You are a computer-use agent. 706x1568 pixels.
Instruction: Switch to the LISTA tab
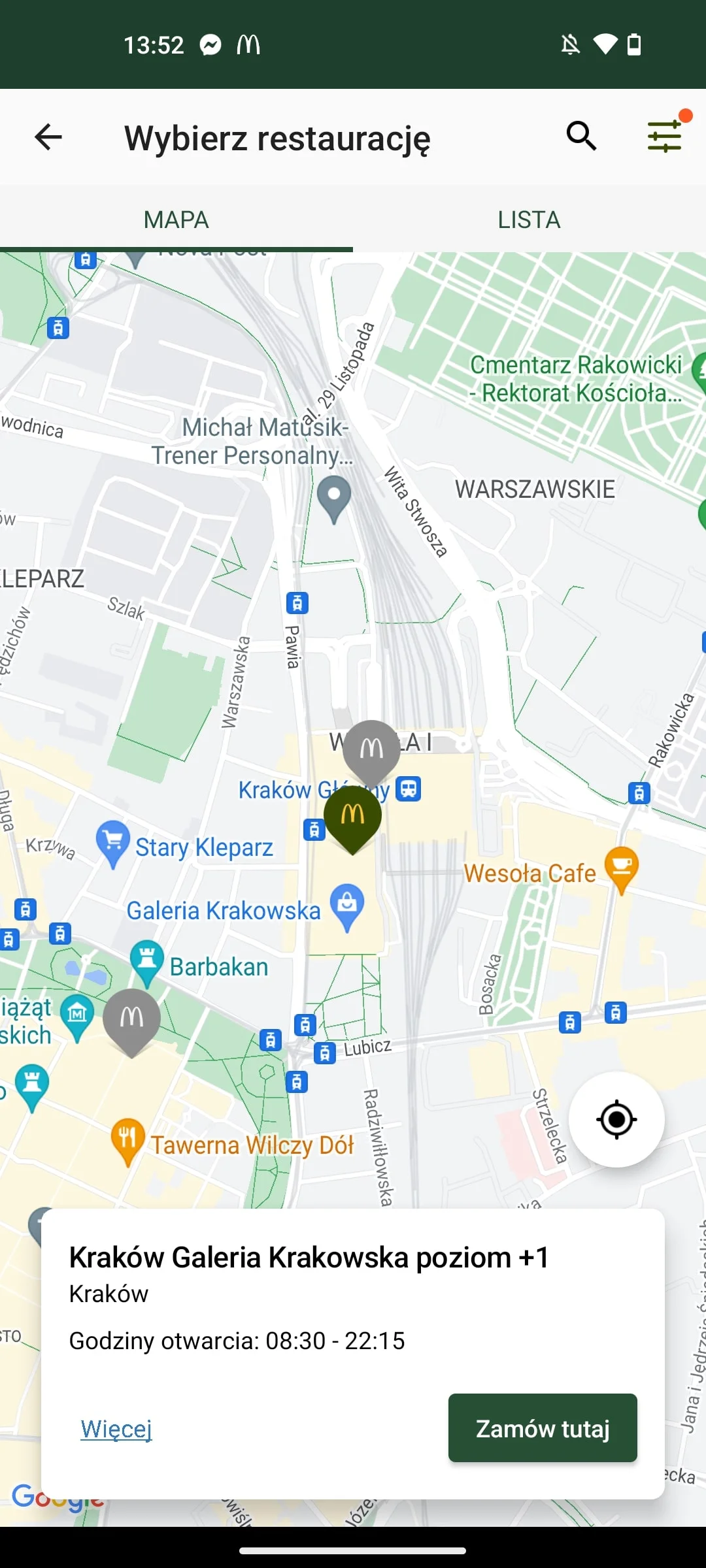529,220
